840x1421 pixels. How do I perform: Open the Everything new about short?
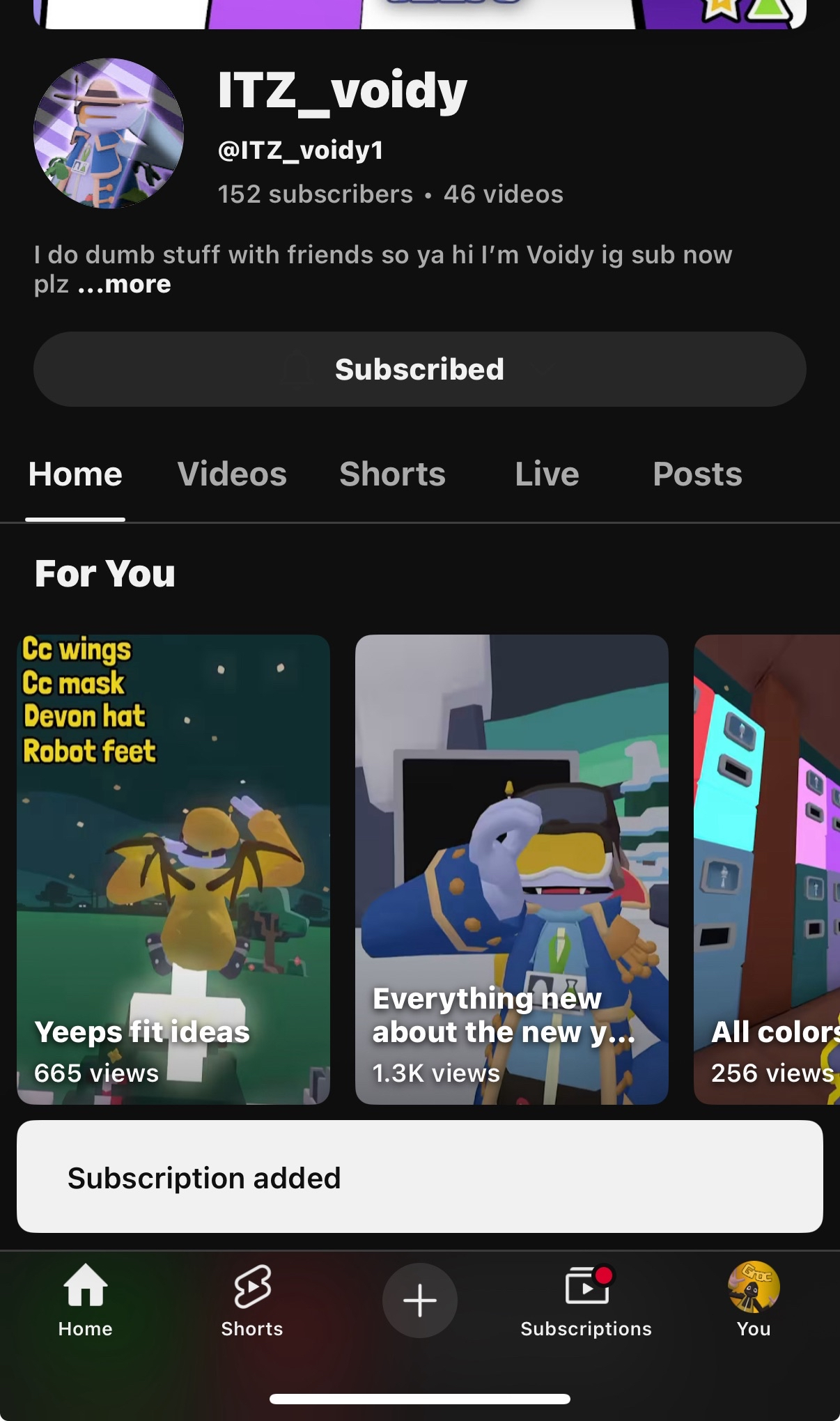coord(512,869)
